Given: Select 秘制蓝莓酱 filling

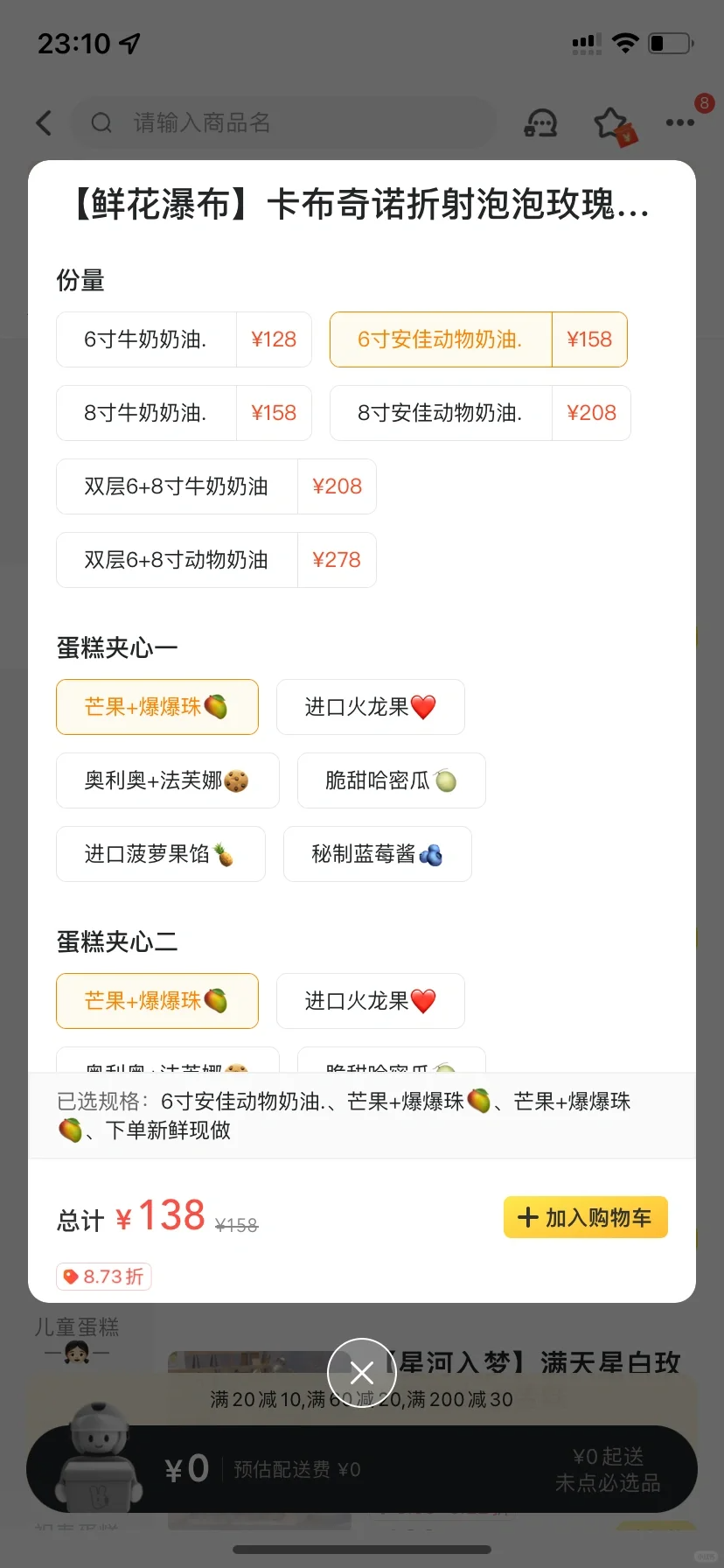Looking at the screenshot, I should [377, 854].
